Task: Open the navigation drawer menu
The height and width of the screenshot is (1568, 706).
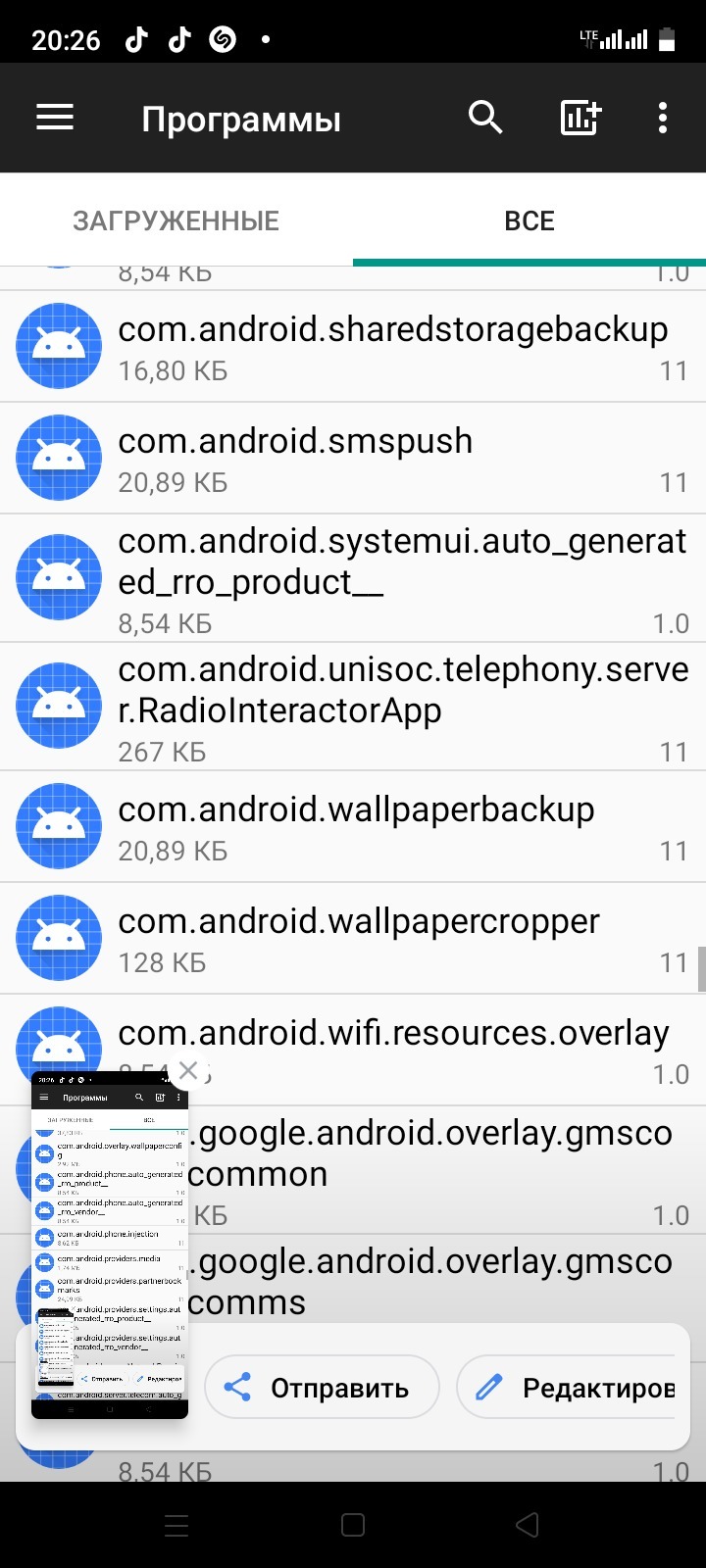Action: coord(55,119)
